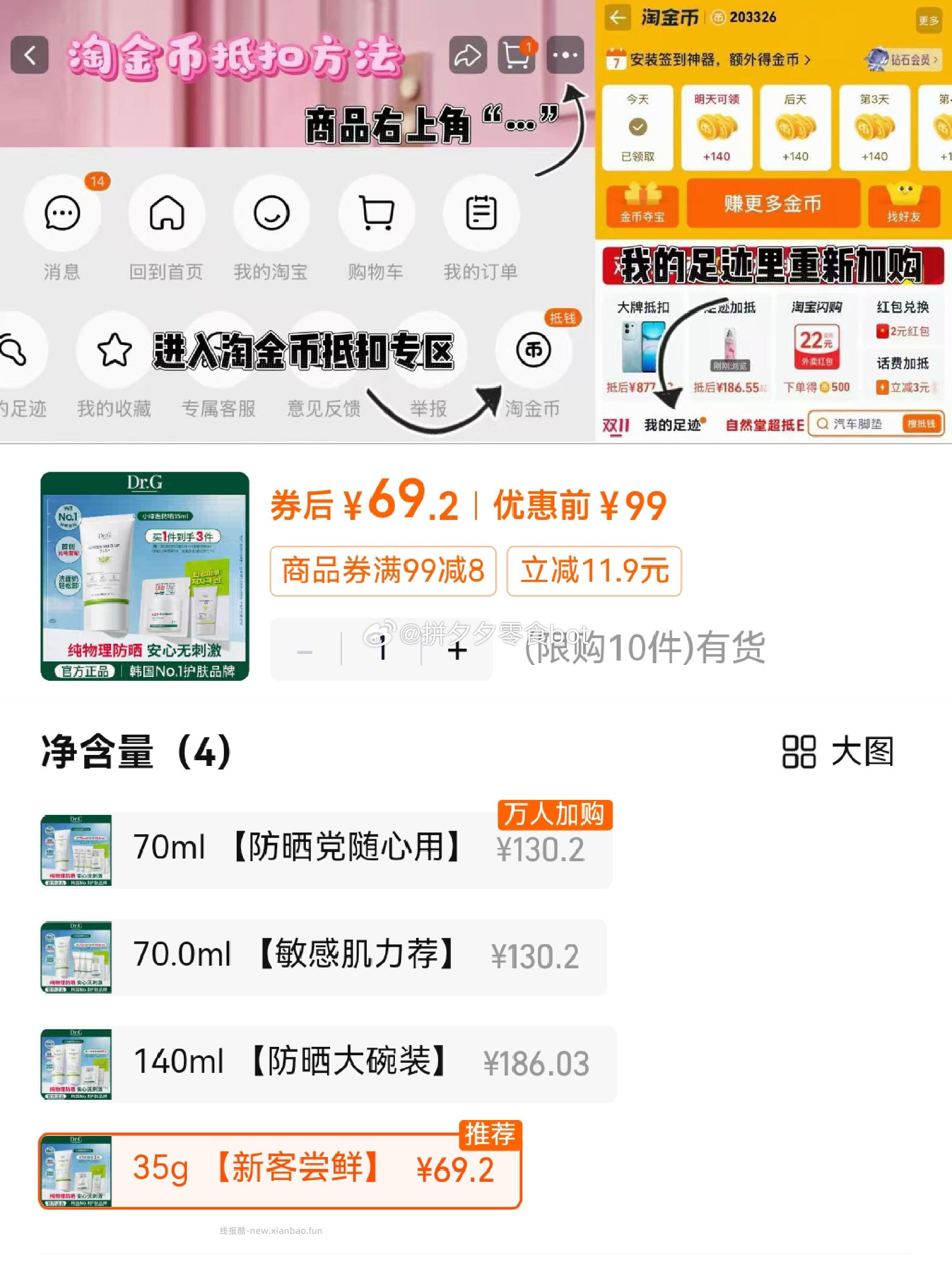View orders via the 我的订单 icon
952x1266 pixels.
click(x=482, y=213)
